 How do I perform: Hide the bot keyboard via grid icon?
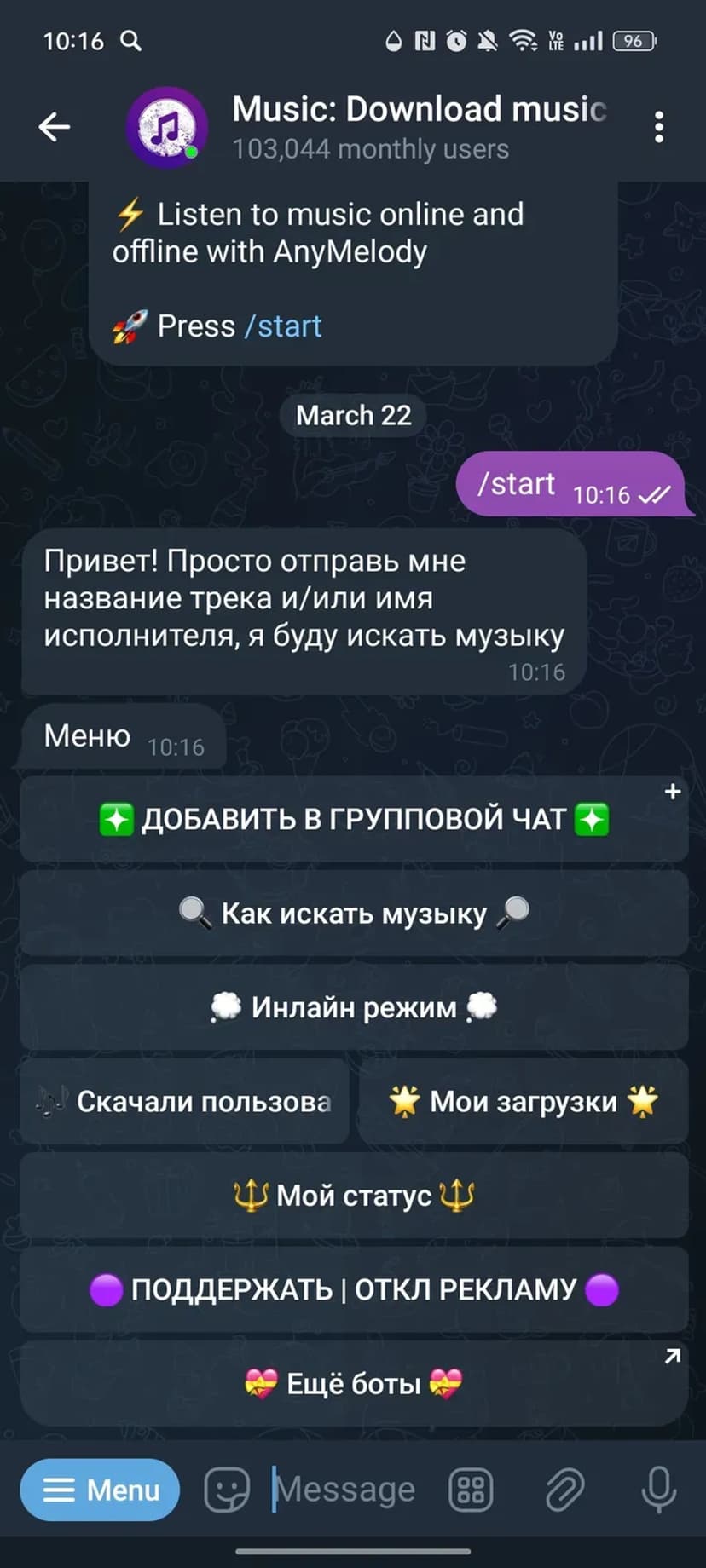point(471,1490)
